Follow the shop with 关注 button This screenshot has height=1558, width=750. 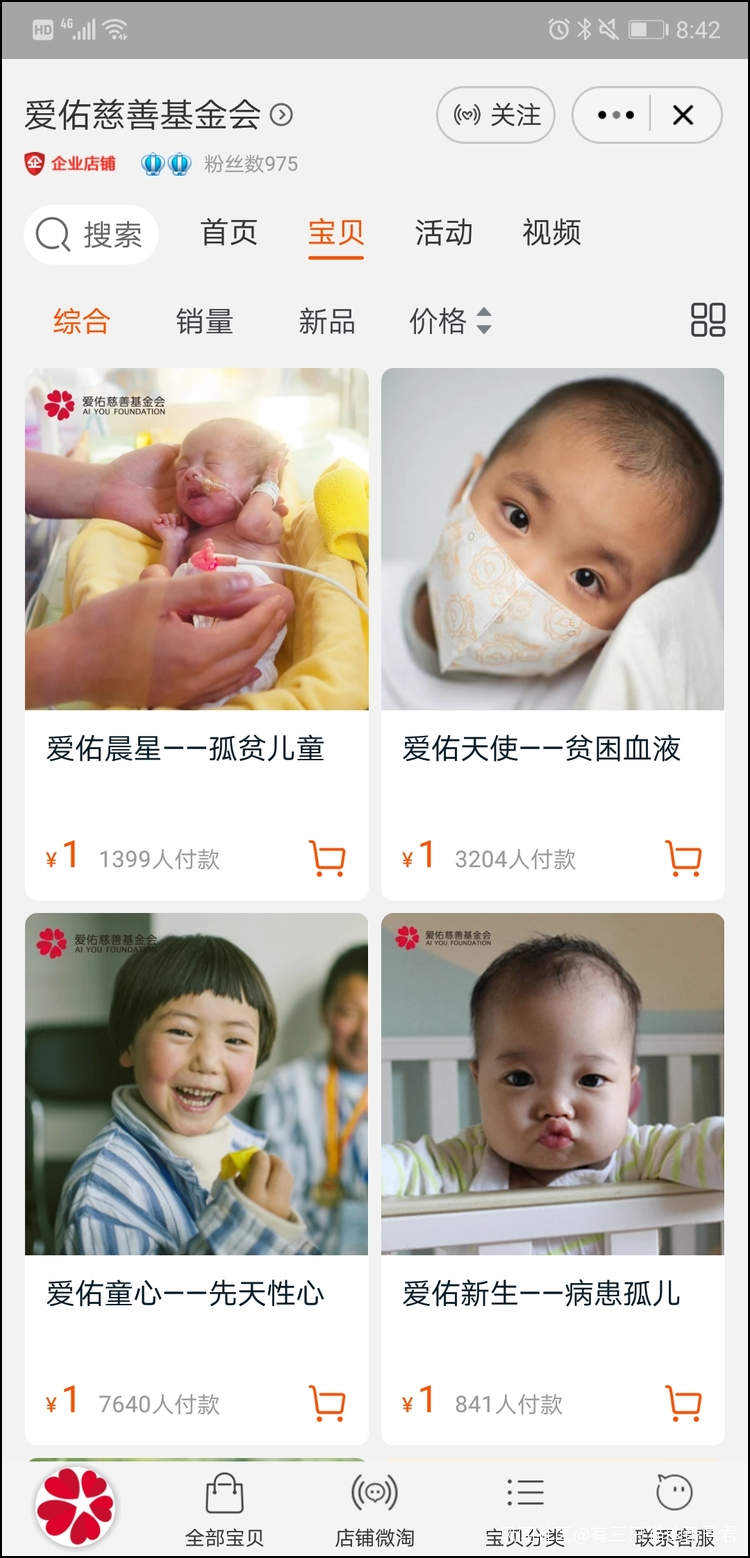tap(498, 115)
